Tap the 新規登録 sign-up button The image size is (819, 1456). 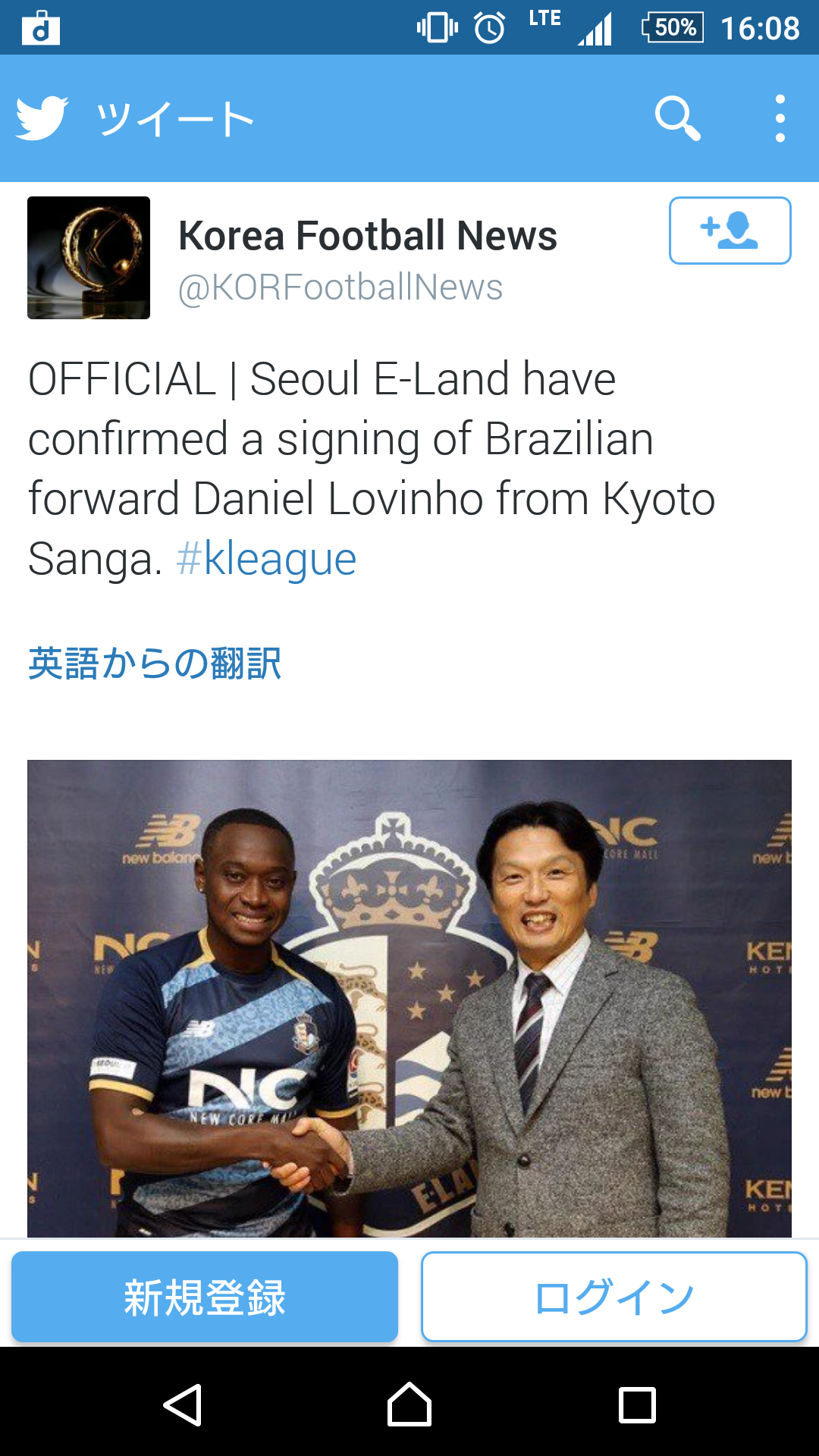pos(205,1298)
